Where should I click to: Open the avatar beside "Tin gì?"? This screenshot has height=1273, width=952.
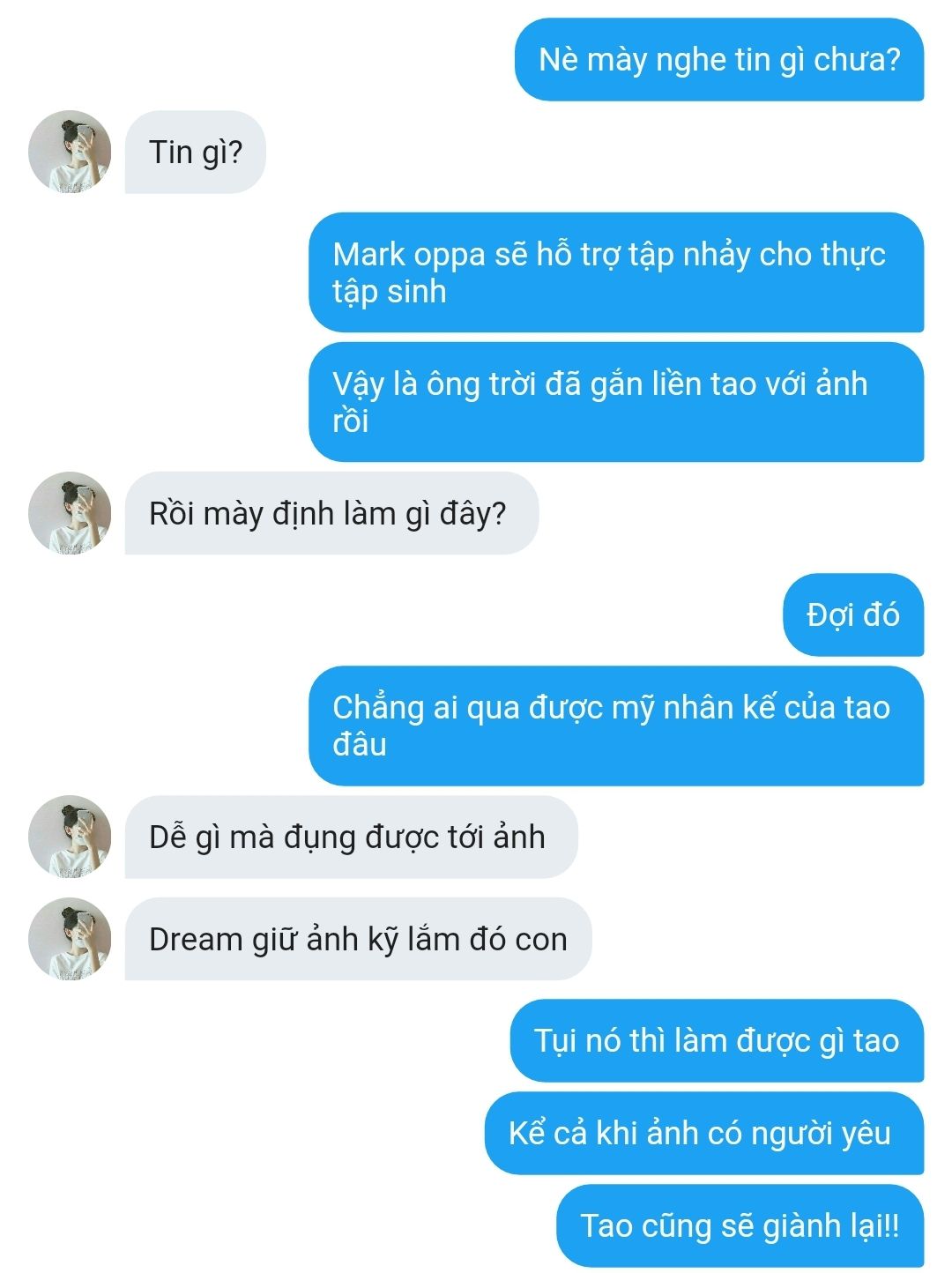pos(70,152)
